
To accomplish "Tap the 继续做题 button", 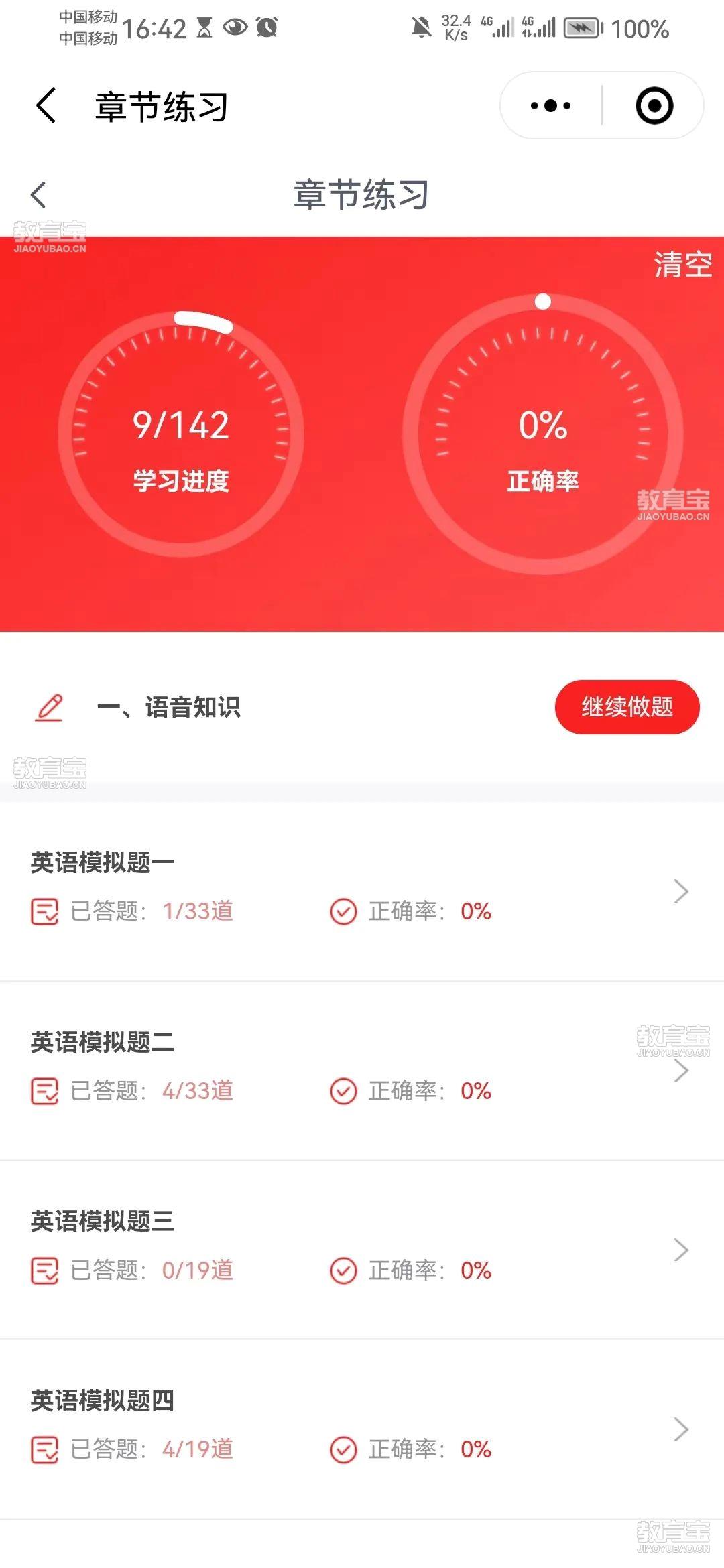I will click(x=627, y=707).
